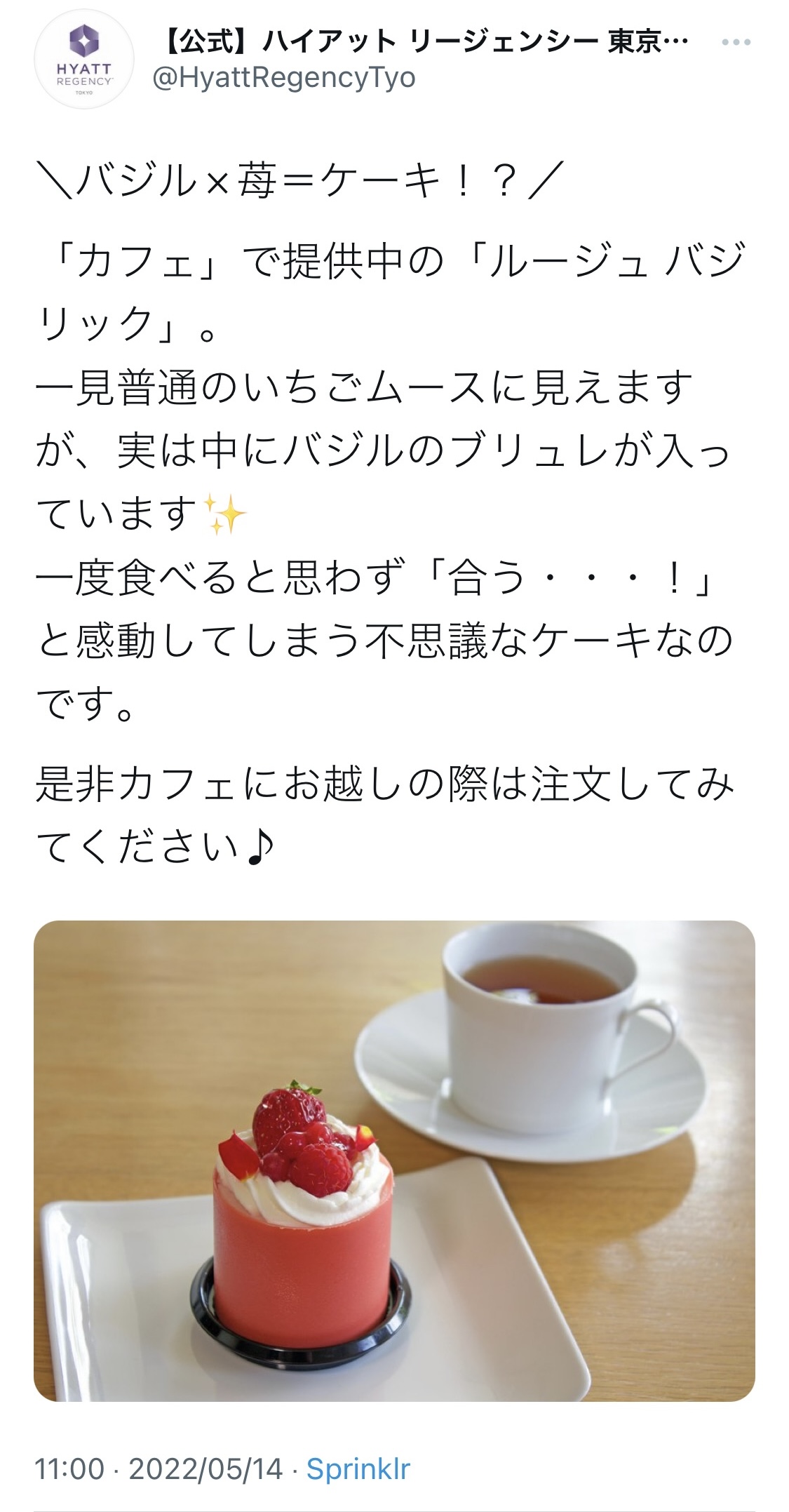Viewport: 789px width, 1512px height.
Task: Open the tweet's three-dot overflow menu
Action: (736, 44)
